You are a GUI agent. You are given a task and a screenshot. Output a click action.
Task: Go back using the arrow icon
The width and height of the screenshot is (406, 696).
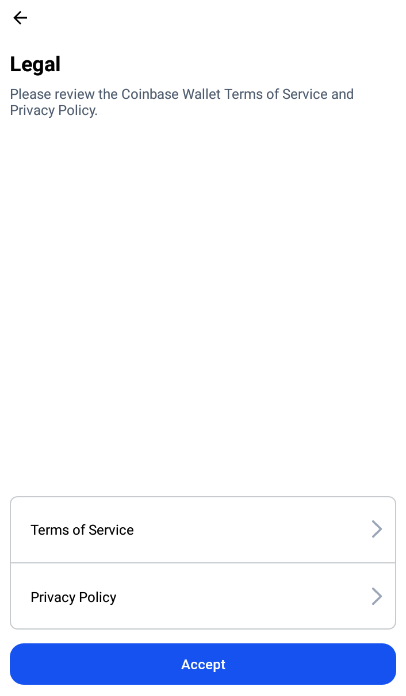click(x=20, y=18)
